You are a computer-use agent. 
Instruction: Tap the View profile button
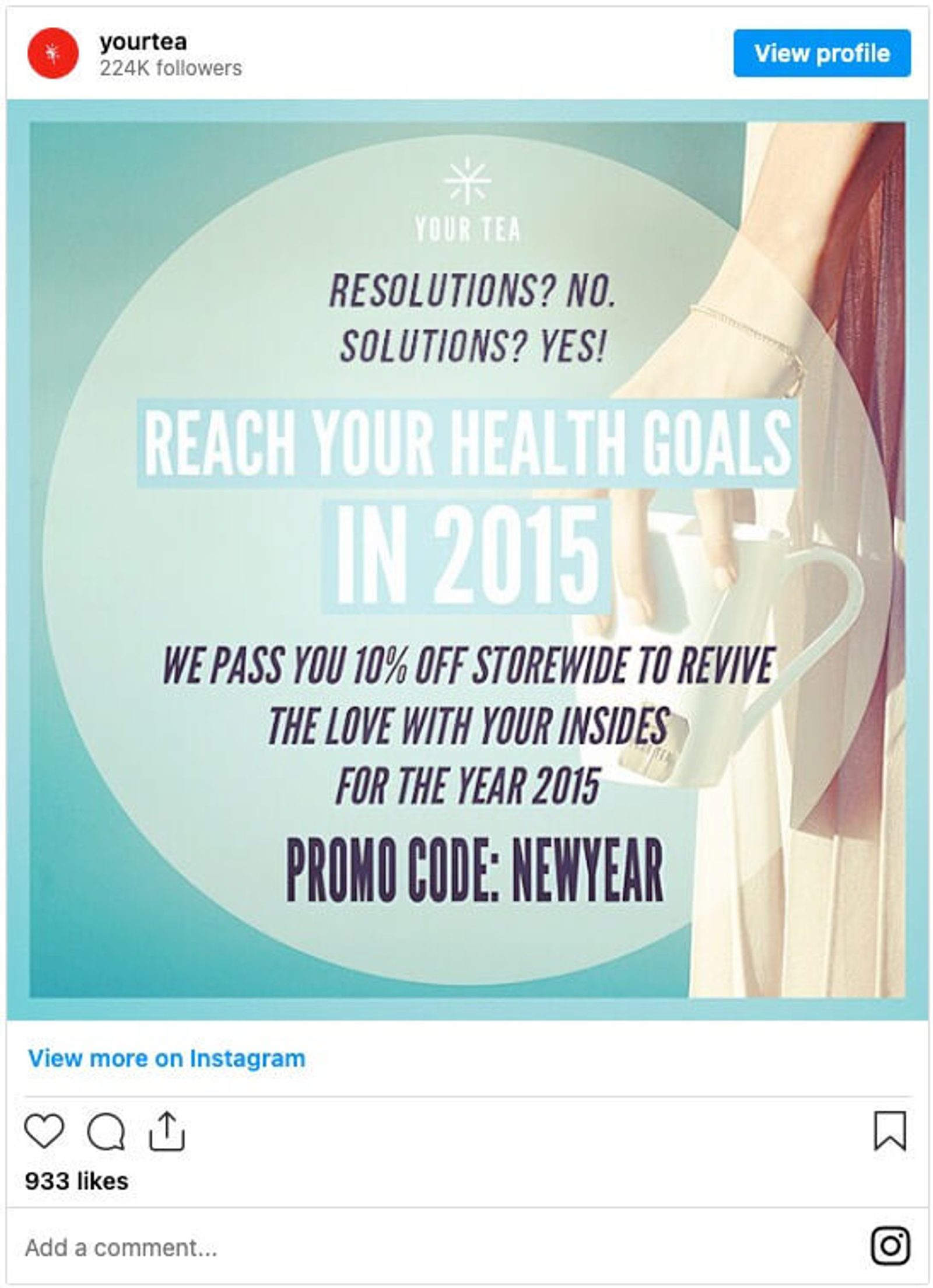[821, 54]
